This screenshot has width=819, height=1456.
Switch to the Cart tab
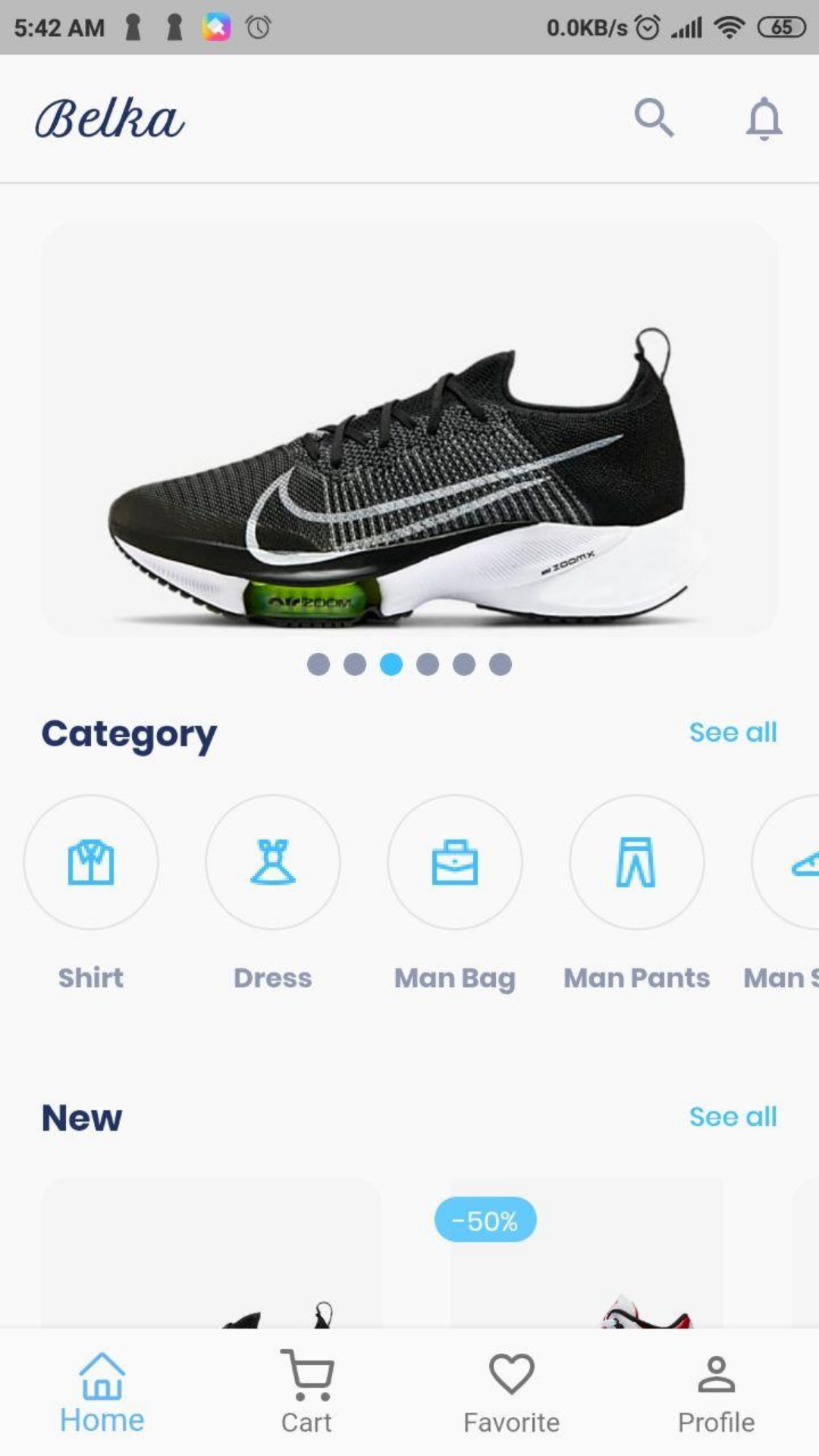pos(306,1392)
